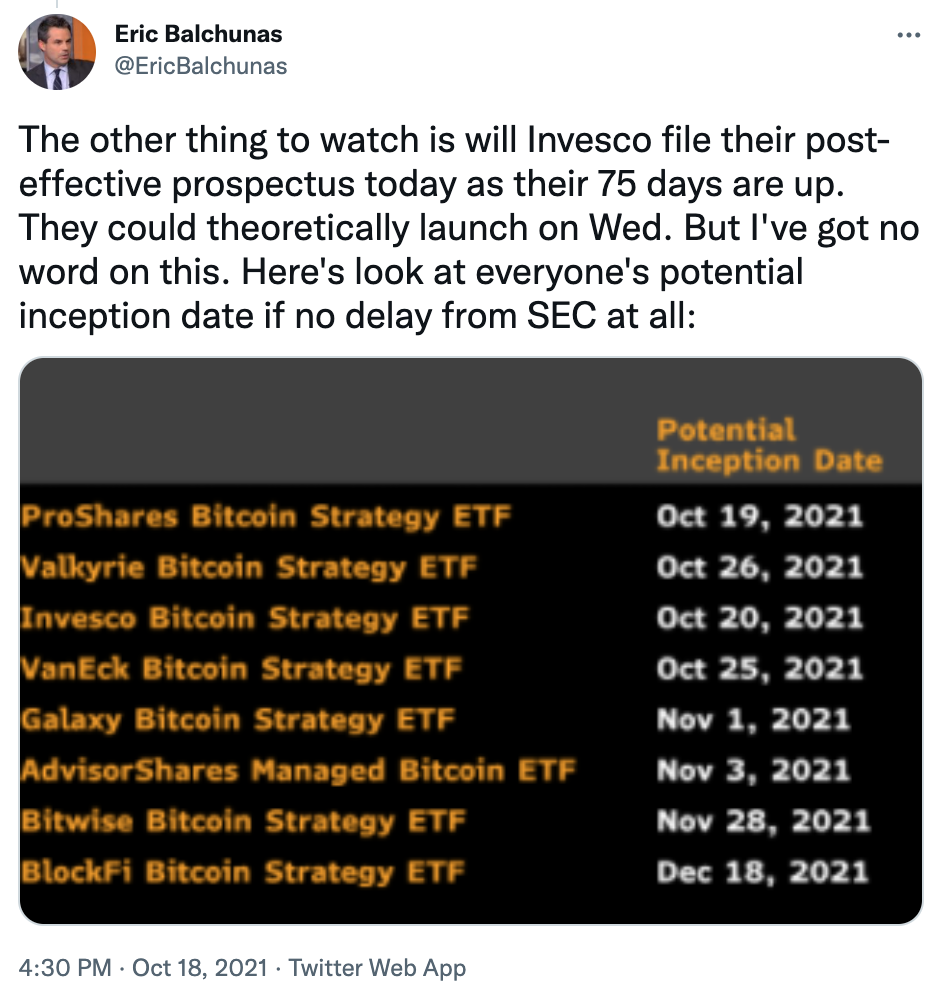Open the Twitter Web App source link

click(377, 968)
